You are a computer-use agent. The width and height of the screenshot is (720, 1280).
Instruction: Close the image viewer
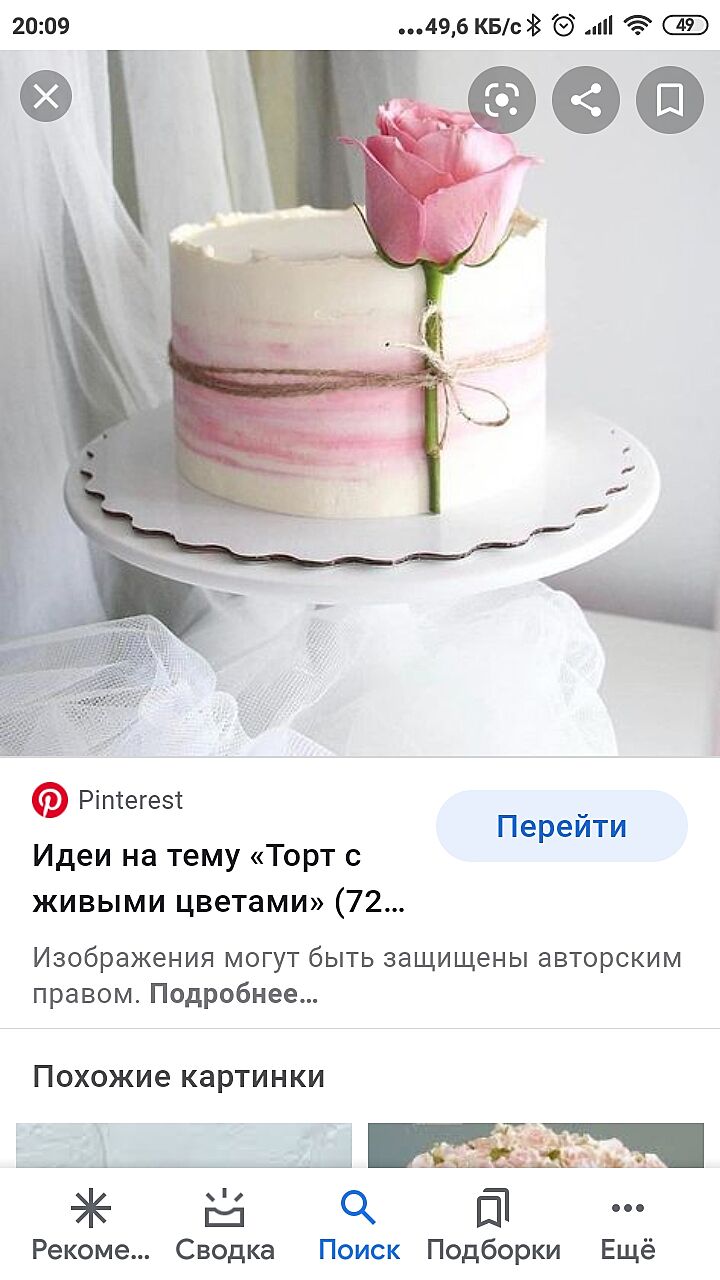tap(46, 97)
